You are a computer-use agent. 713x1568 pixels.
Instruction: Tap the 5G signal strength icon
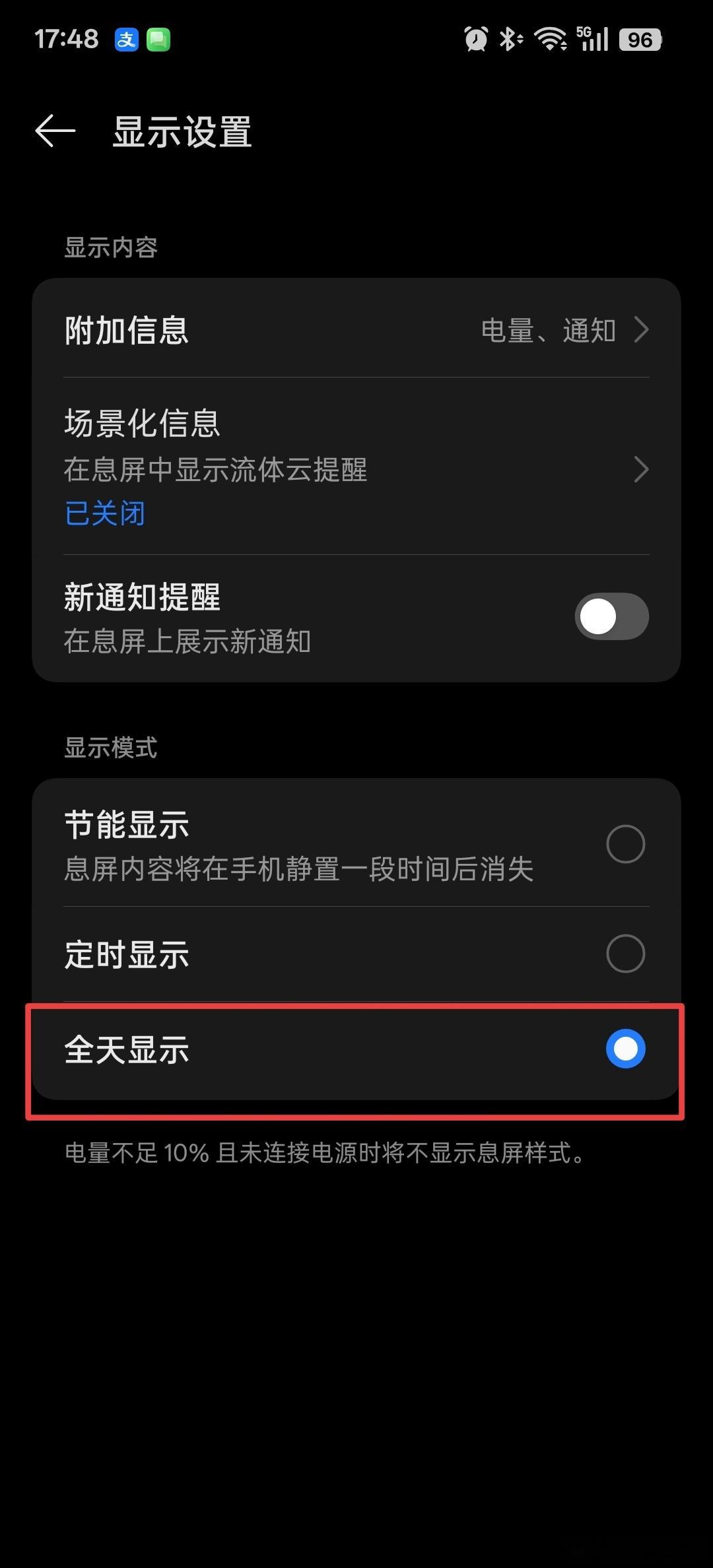tap(593, 40)
